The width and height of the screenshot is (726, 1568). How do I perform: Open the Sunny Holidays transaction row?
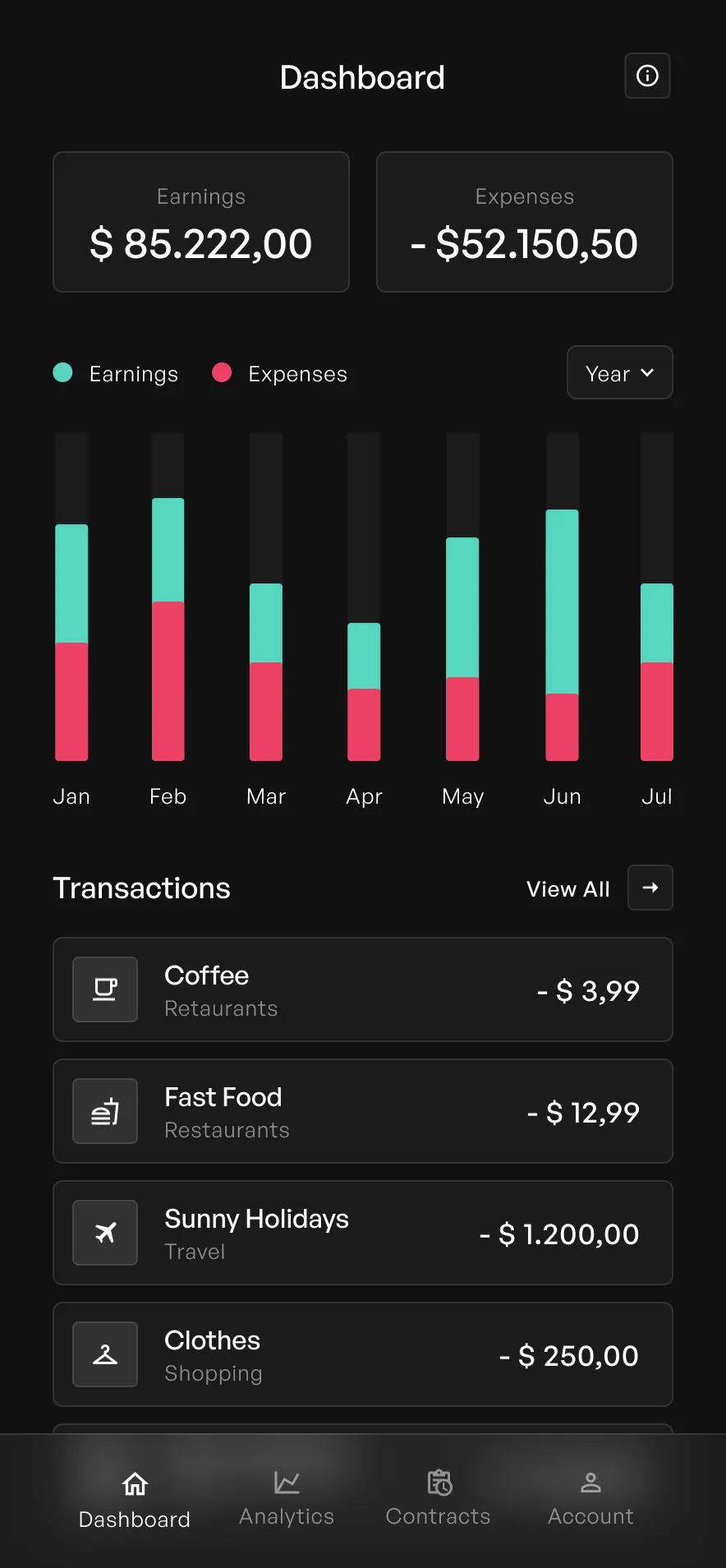coord(362,1232)
